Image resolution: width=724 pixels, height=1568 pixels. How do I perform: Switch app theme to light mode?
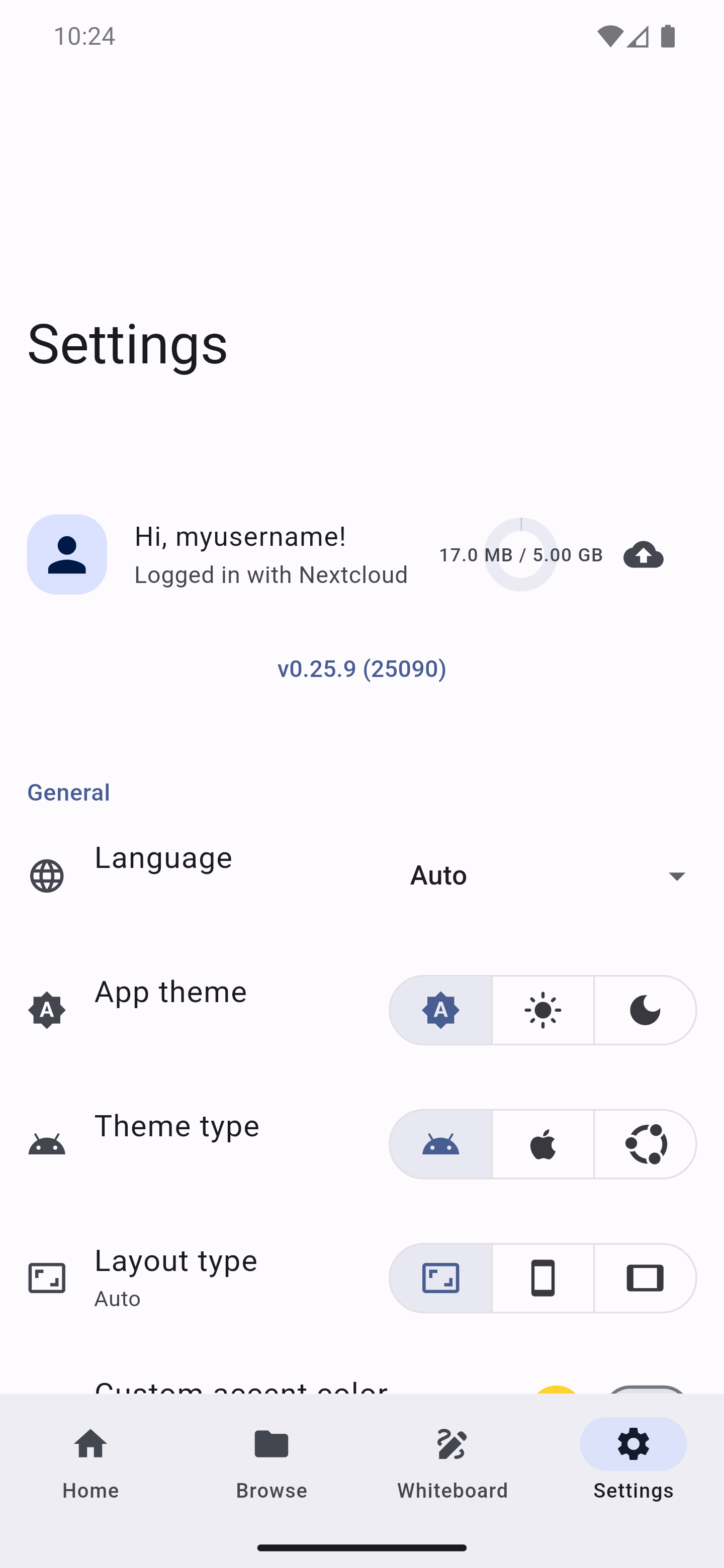(542, 1010)
